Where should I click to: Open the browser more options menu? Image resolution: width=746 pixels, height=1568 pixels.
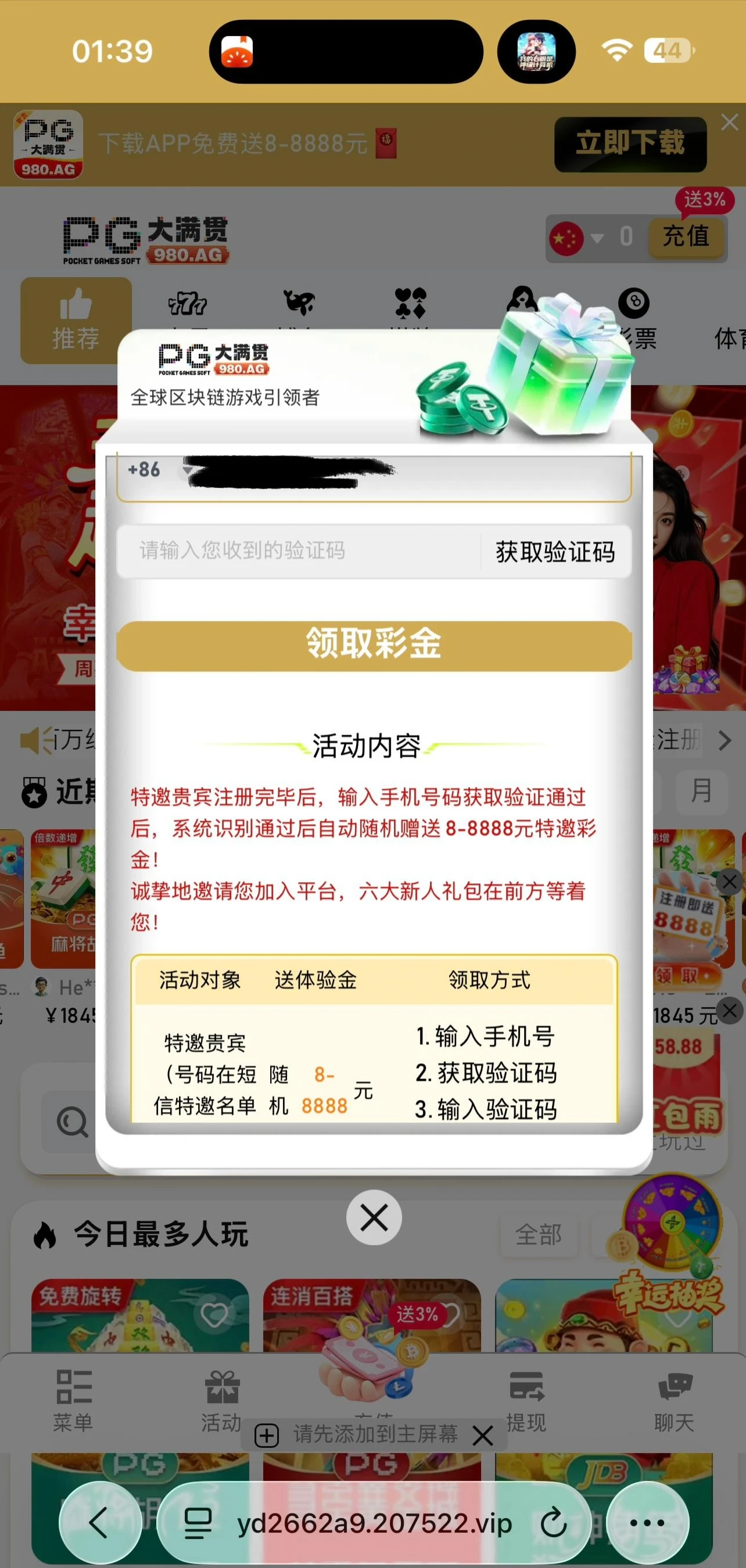(x=647, y=1523)
